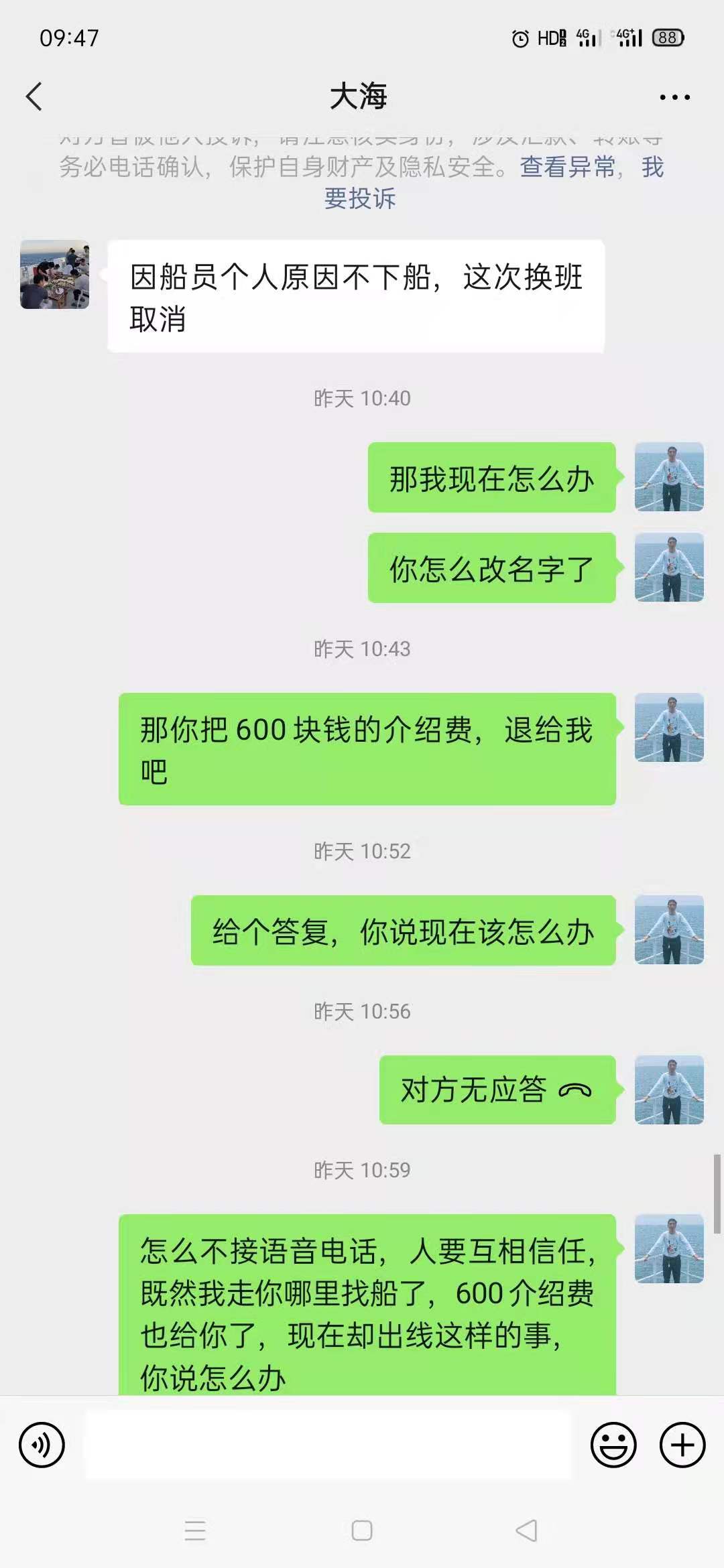Open the 查看异常 link
The image size is (724, 1568).
click(567, 167)
